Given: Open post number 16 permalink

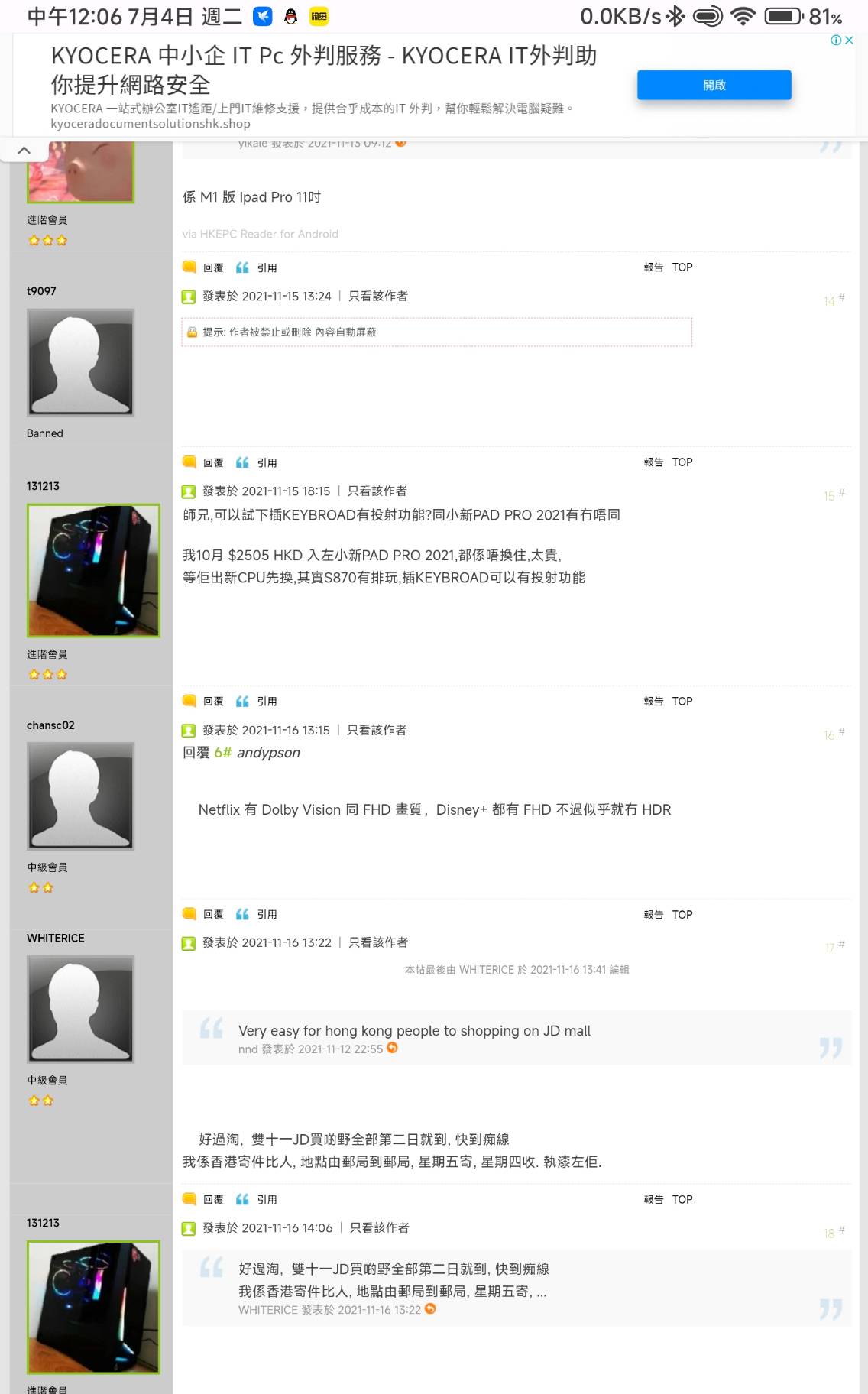Looking at the screenshot, I should [x=833, y=734].
